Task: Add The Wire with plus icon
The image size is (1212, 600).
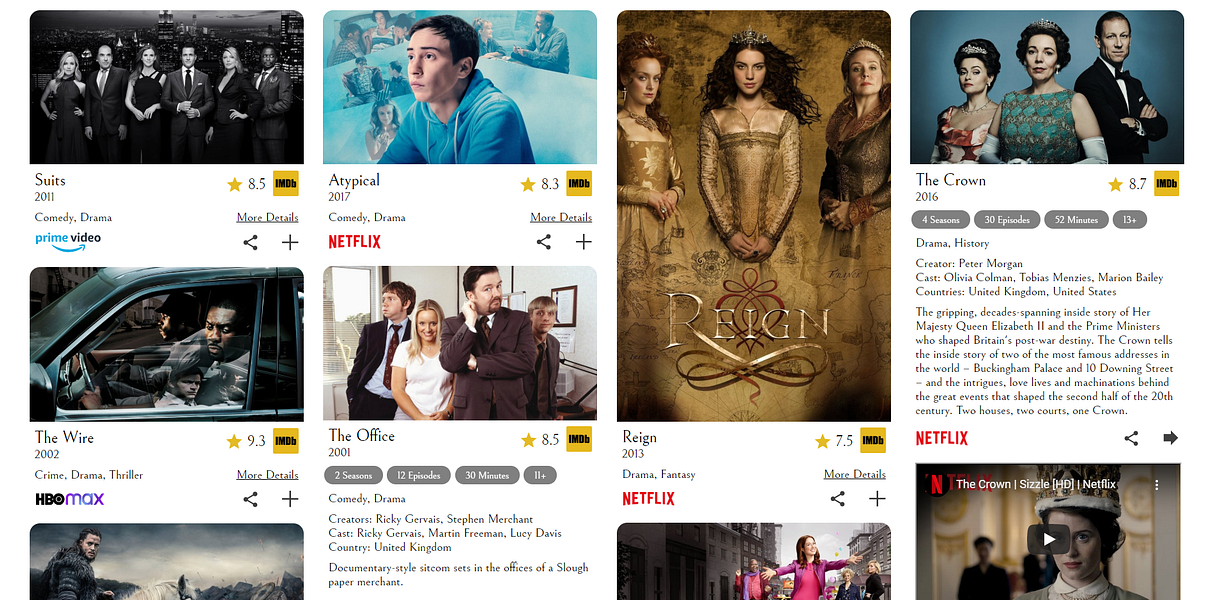Action: [x=290, y=499]
